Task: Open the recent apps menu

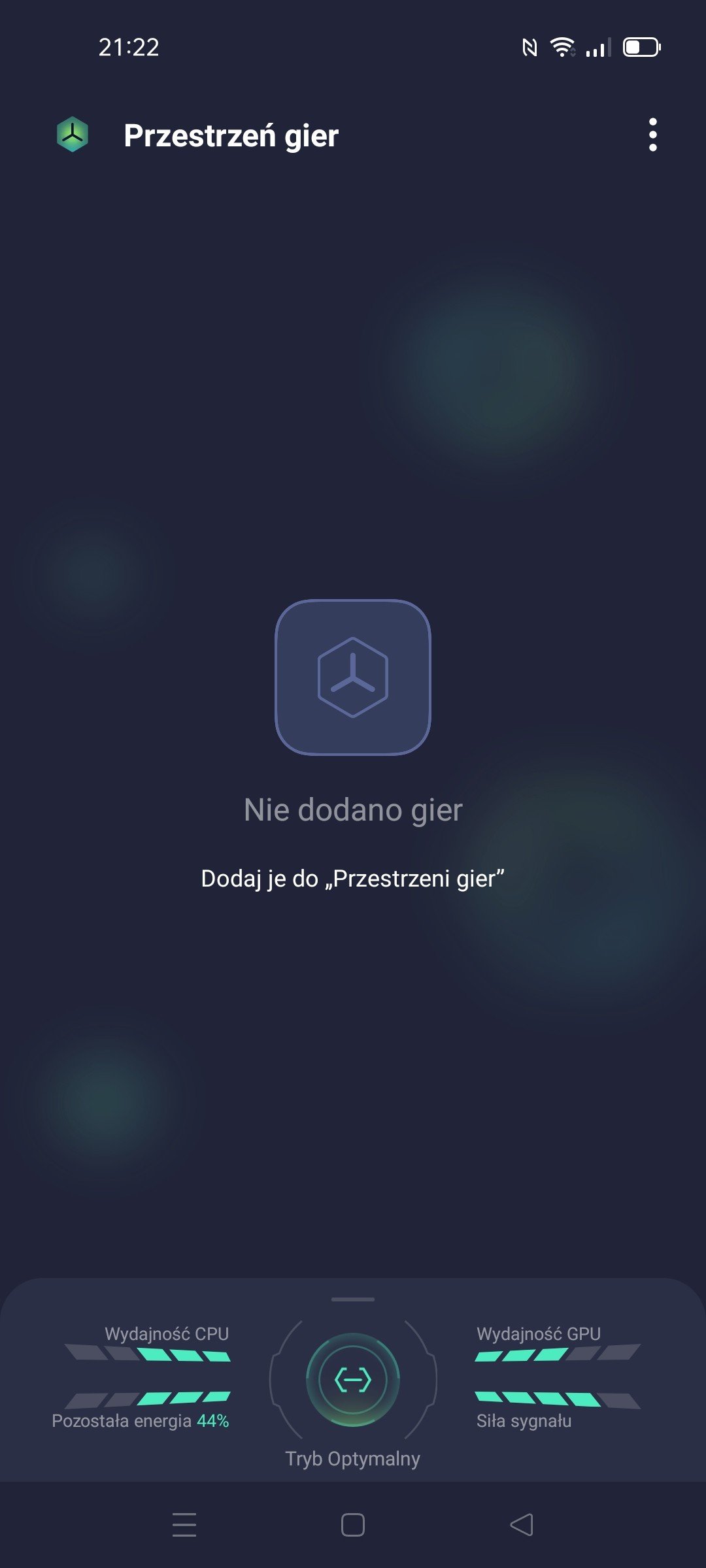Action: (184, 1525)
